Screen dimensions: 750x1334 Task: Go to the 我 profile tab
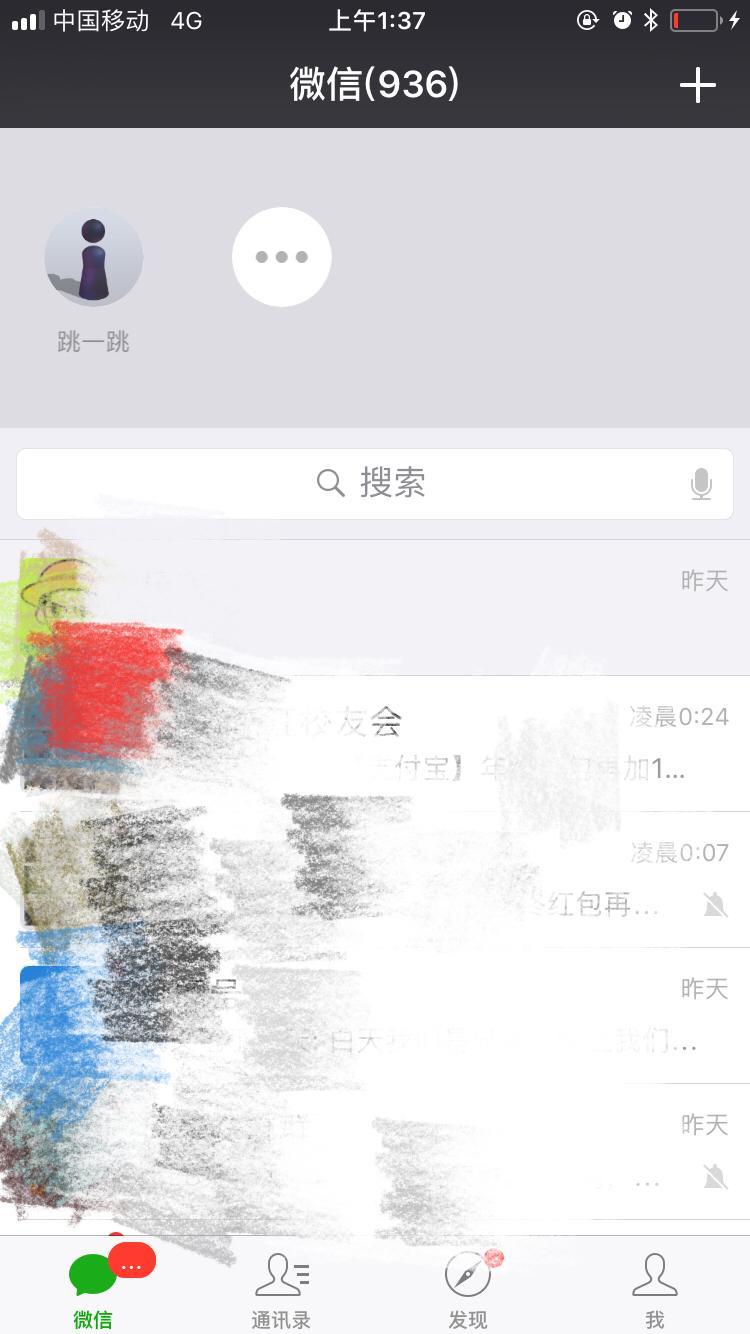pyautogui.click(x=655, y=1288)
